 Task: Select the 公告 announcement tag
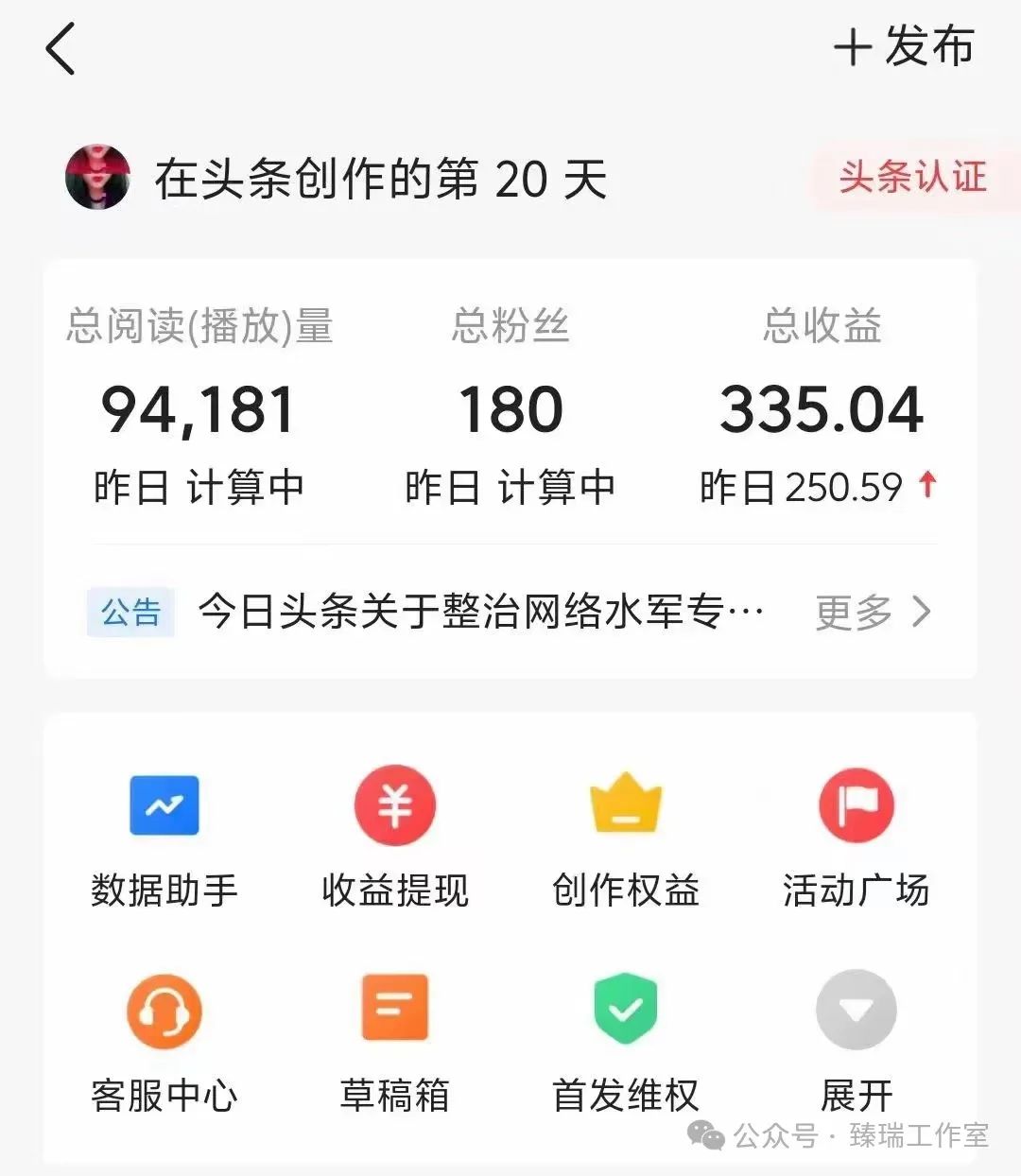(x=130, y=614)
